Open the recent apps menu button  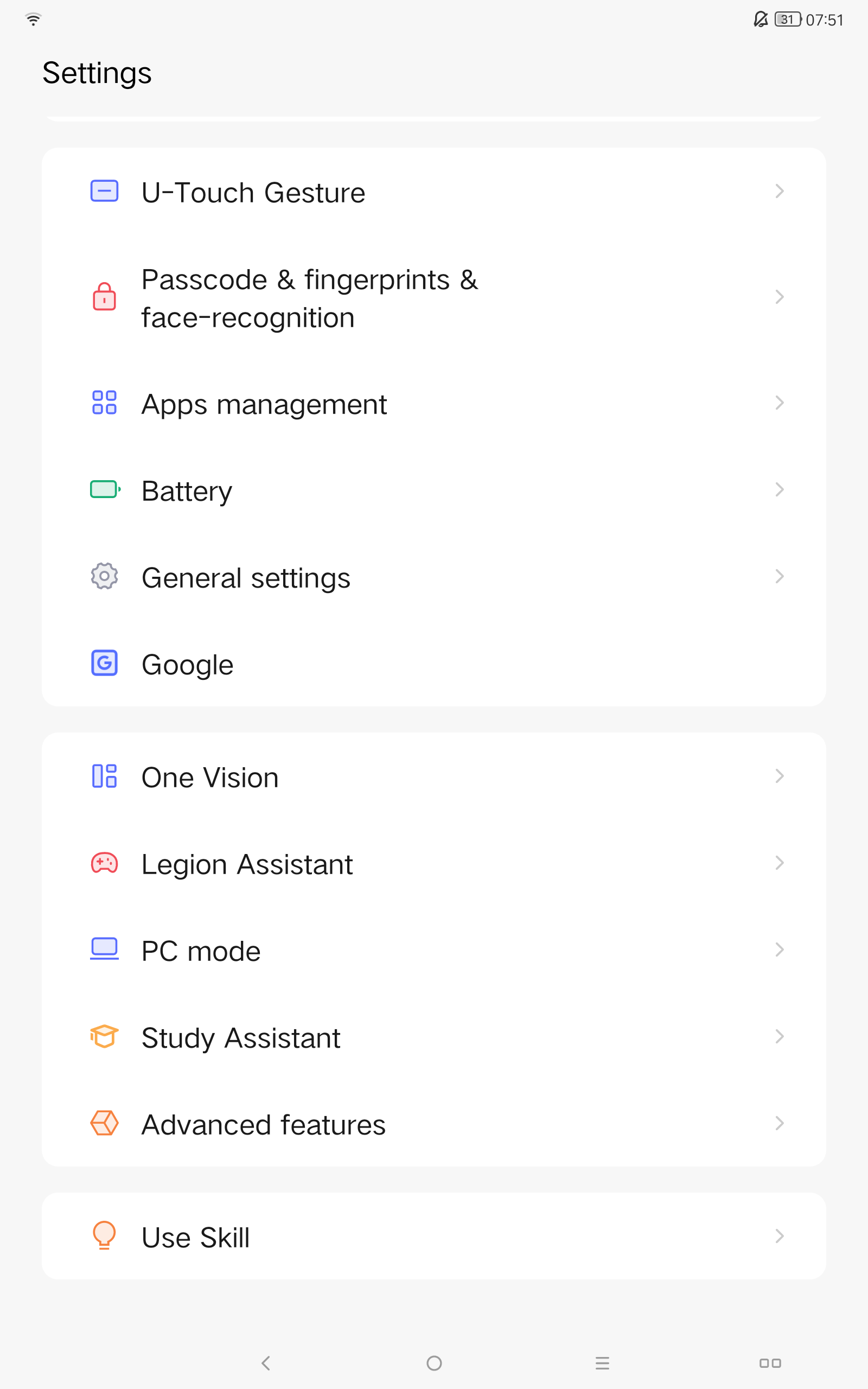[x=602, y=1362]
